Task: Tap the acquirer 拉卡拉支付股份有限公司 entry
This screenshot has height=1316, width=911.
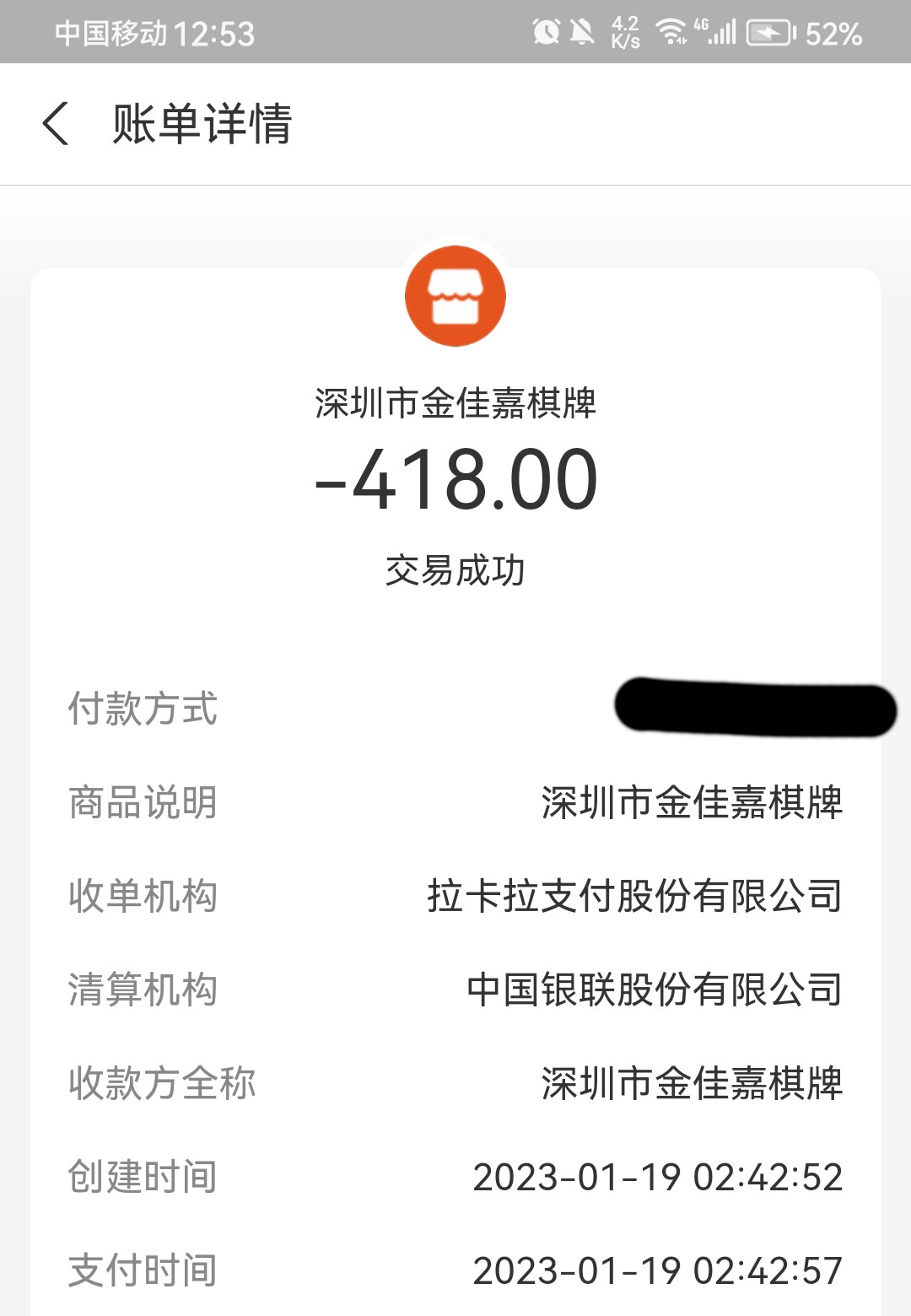Action: pos(638,898)
